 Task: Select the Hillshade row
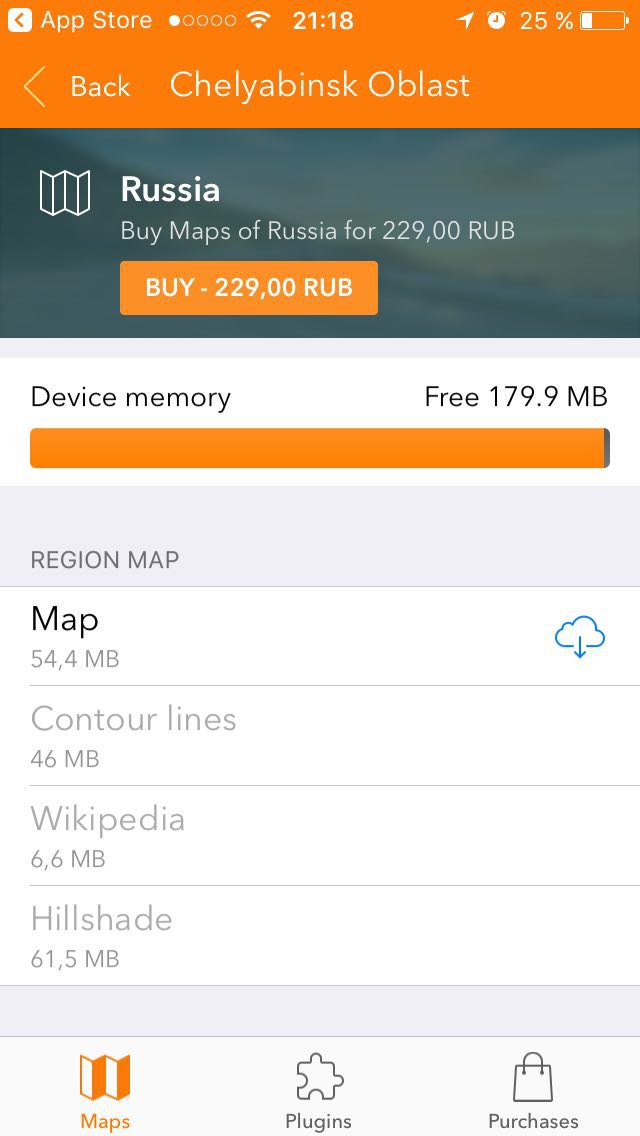(320, 935)
